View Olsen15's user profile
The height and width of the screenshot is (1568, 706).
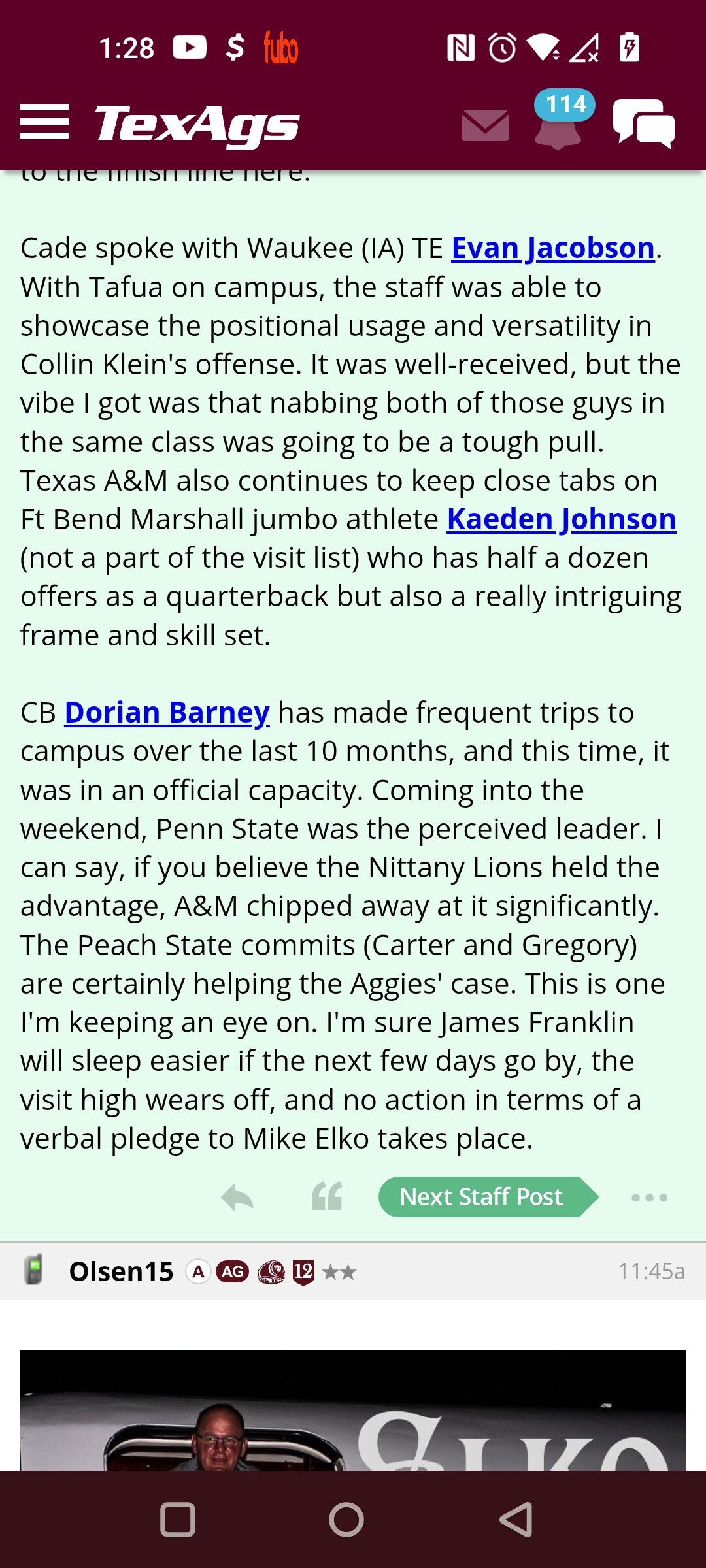pos(121,1271)
